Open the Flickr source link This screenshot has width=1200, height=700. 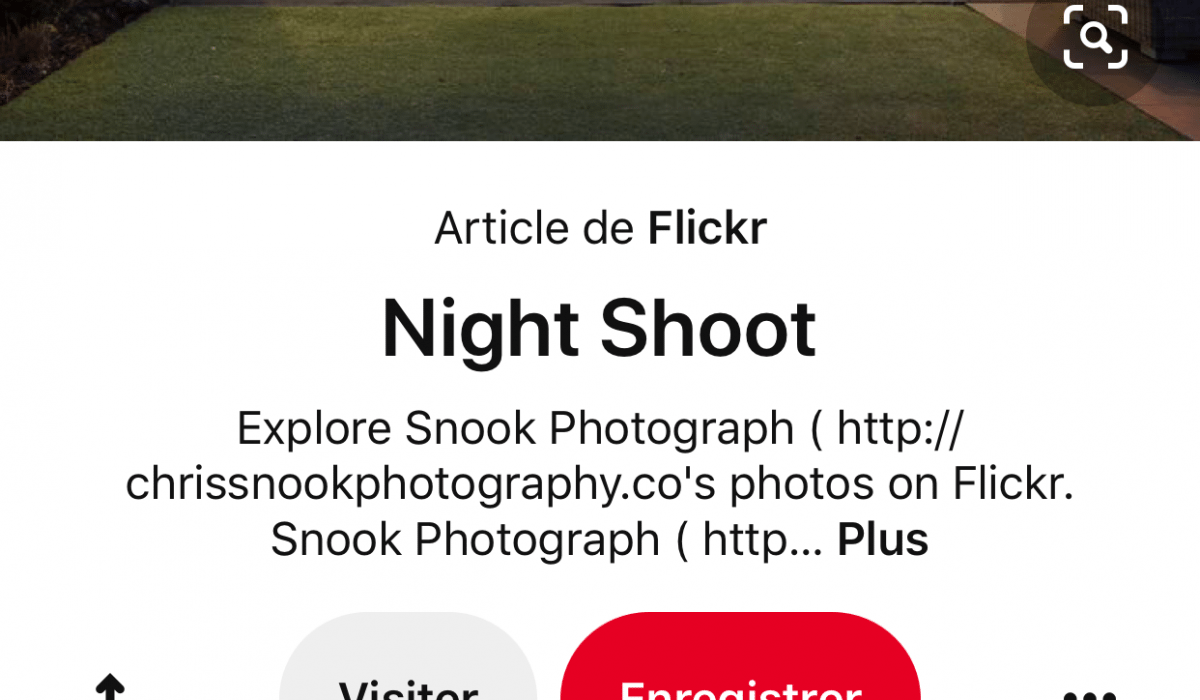(x=706, y=229)
